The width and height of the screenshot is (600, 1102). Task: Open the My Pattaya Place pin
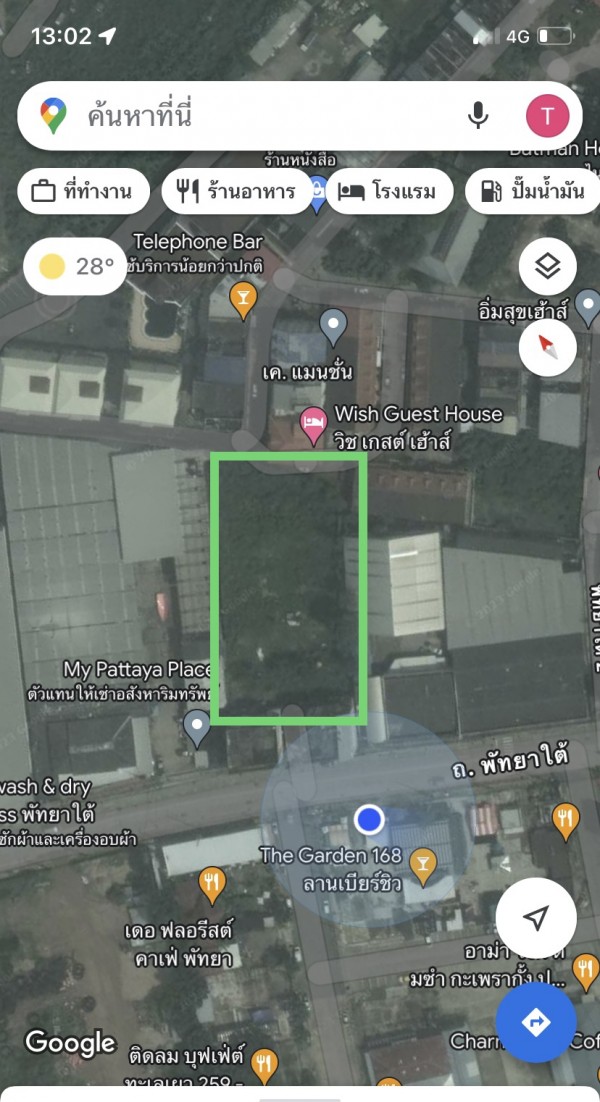pyautogui.click(x=197, y=728)
